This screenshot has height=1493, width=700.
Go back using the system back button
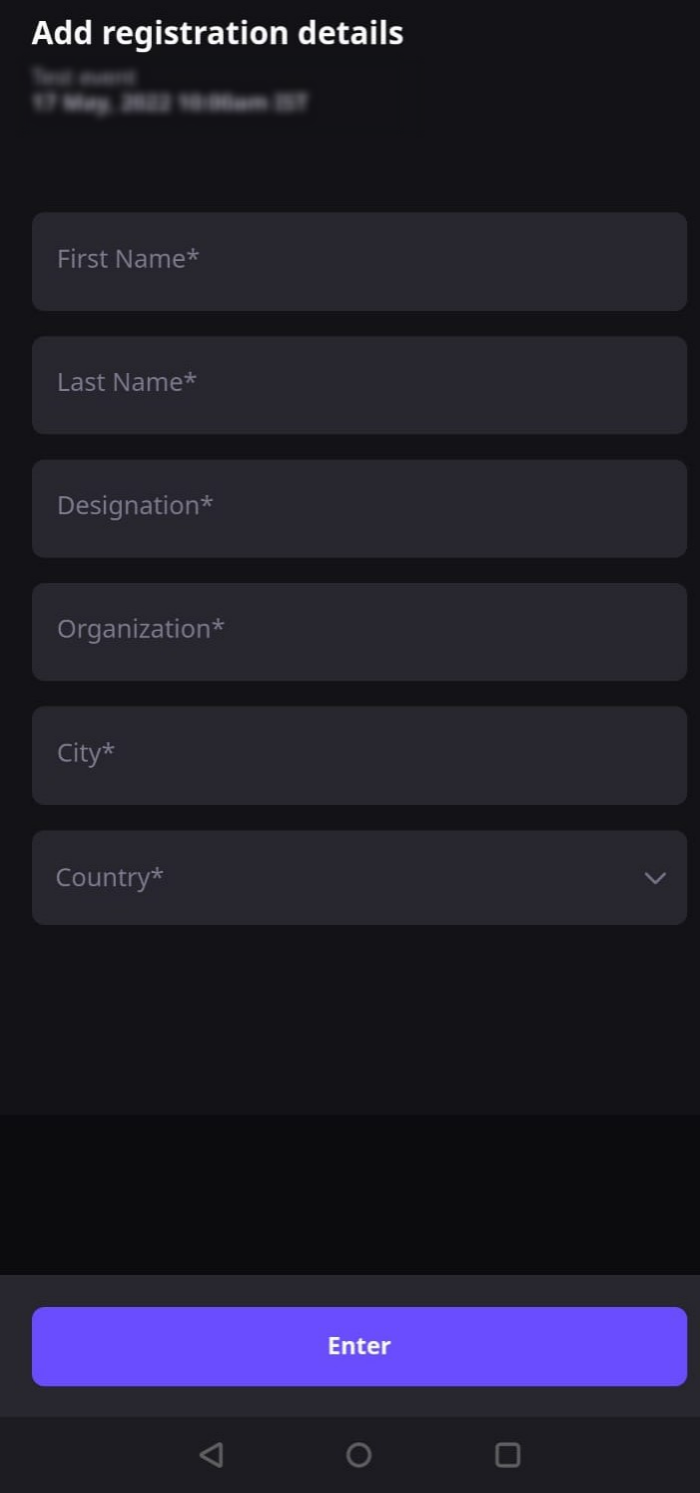pos(211,1454)
